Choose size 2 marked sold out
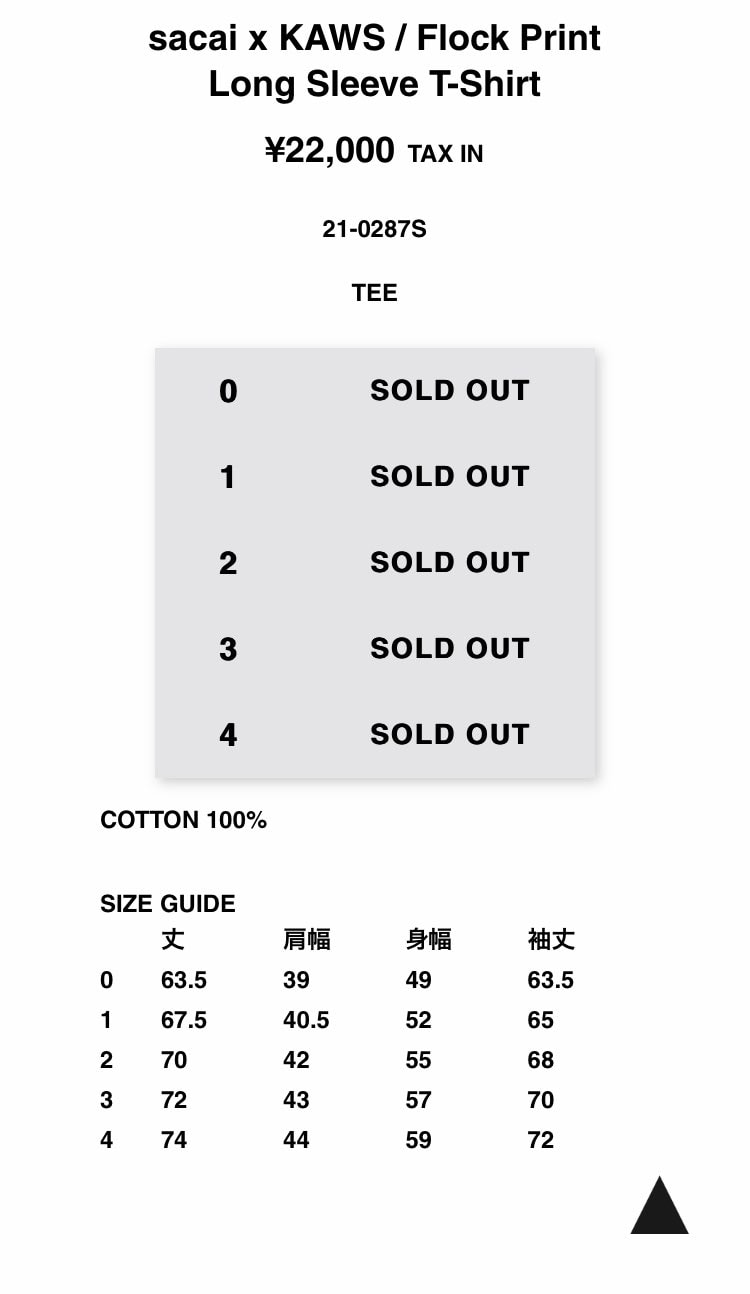This screenshot has height=1294, width=750. pos(375,563)
